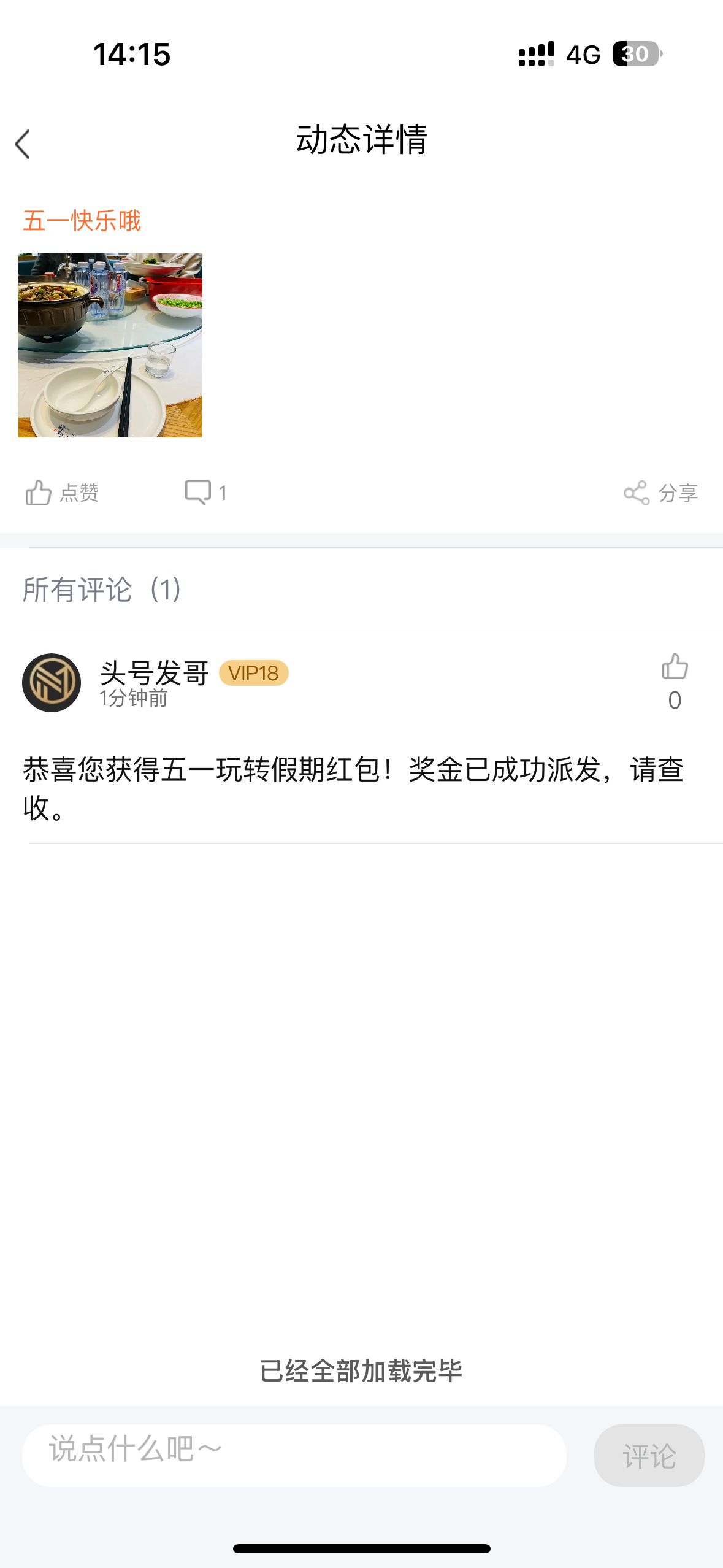Focus the 说点什么吧 comment field
The height and width of the screenshot is (1568, 723).
pos(294,1455)
